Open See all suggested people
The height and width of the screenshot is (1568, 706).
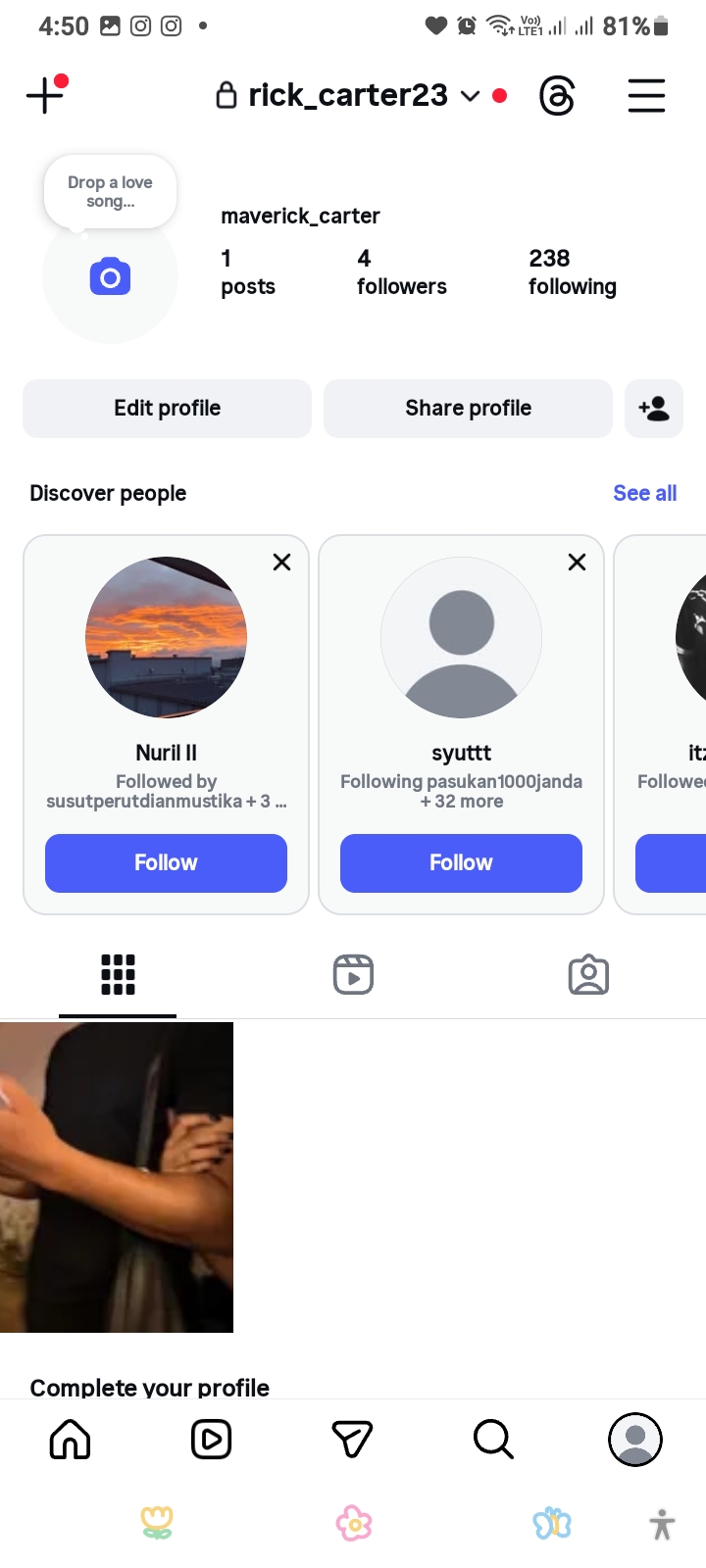[644, 493]
